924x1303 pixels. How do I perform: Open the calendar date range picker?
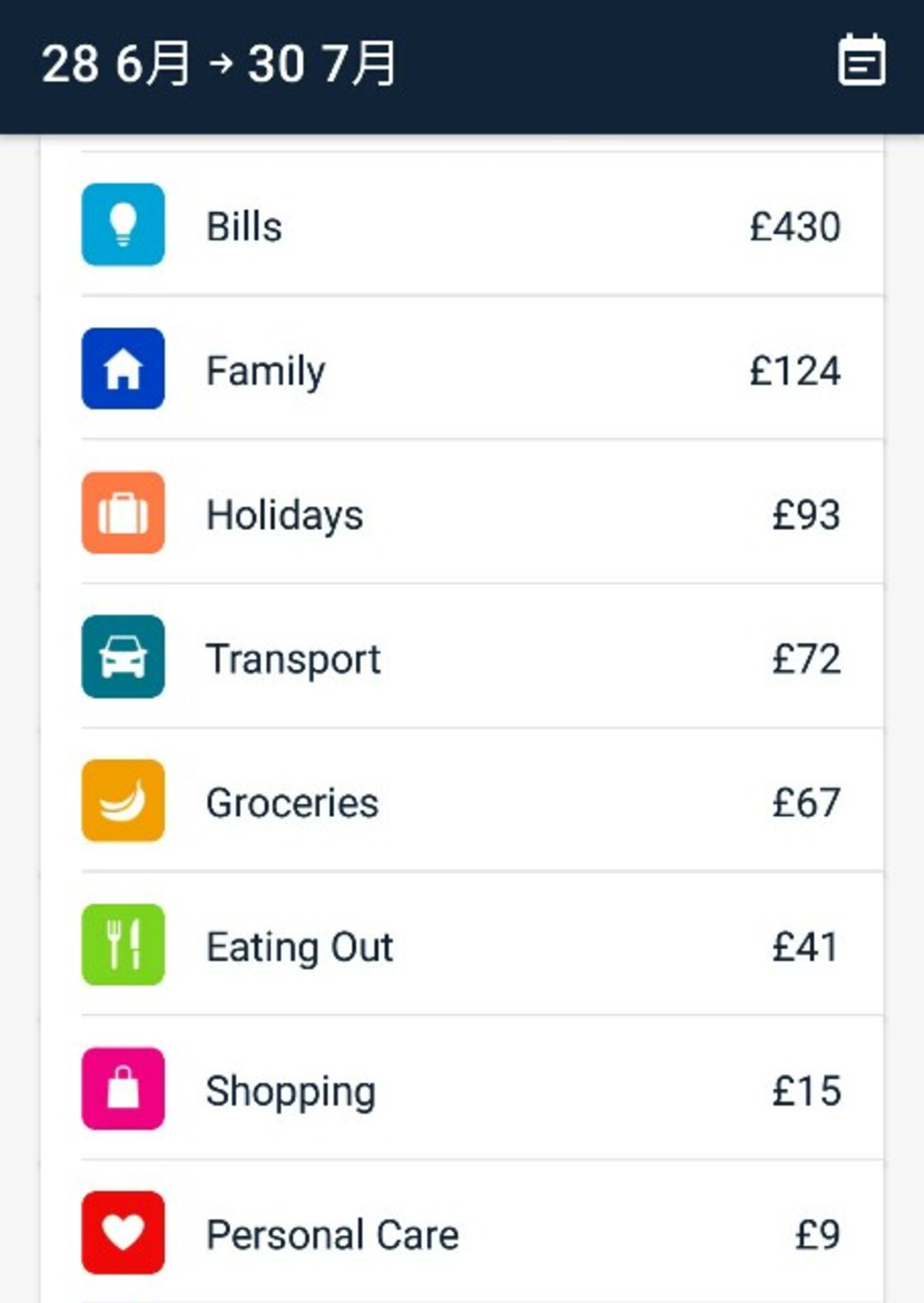click(861, 61)
